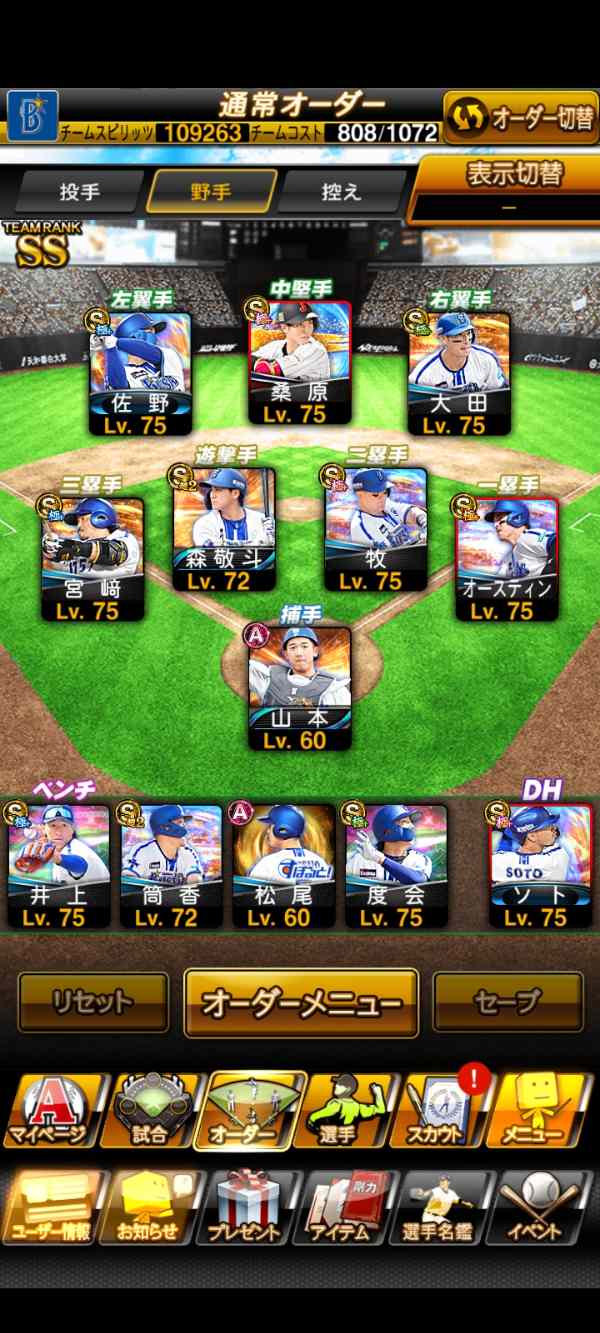Open お知らせ notices
This screenshot has width=600, height=1333.
click(152, 1208)
